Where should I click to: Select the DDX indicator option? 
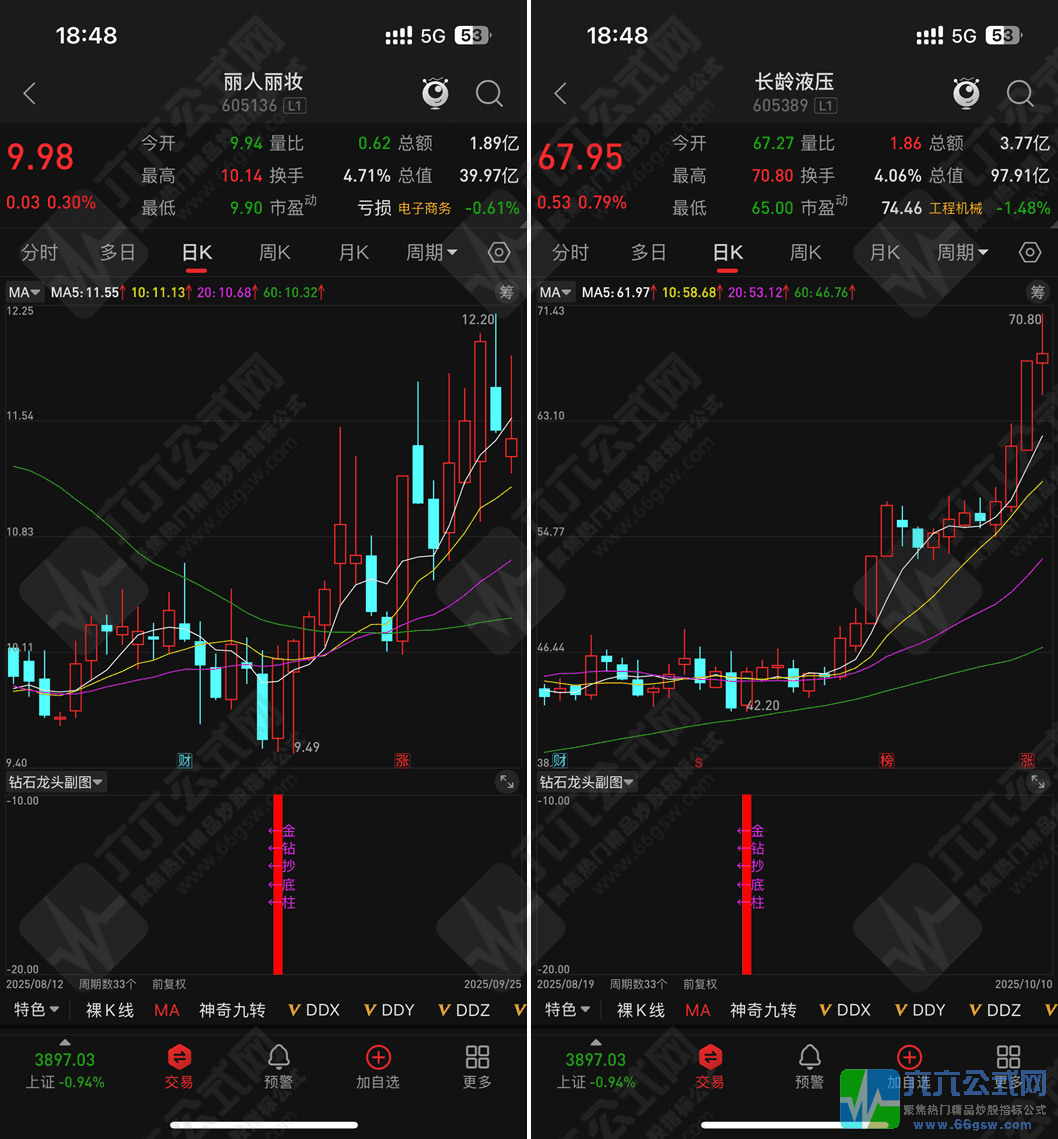[x=313, y=1010]
